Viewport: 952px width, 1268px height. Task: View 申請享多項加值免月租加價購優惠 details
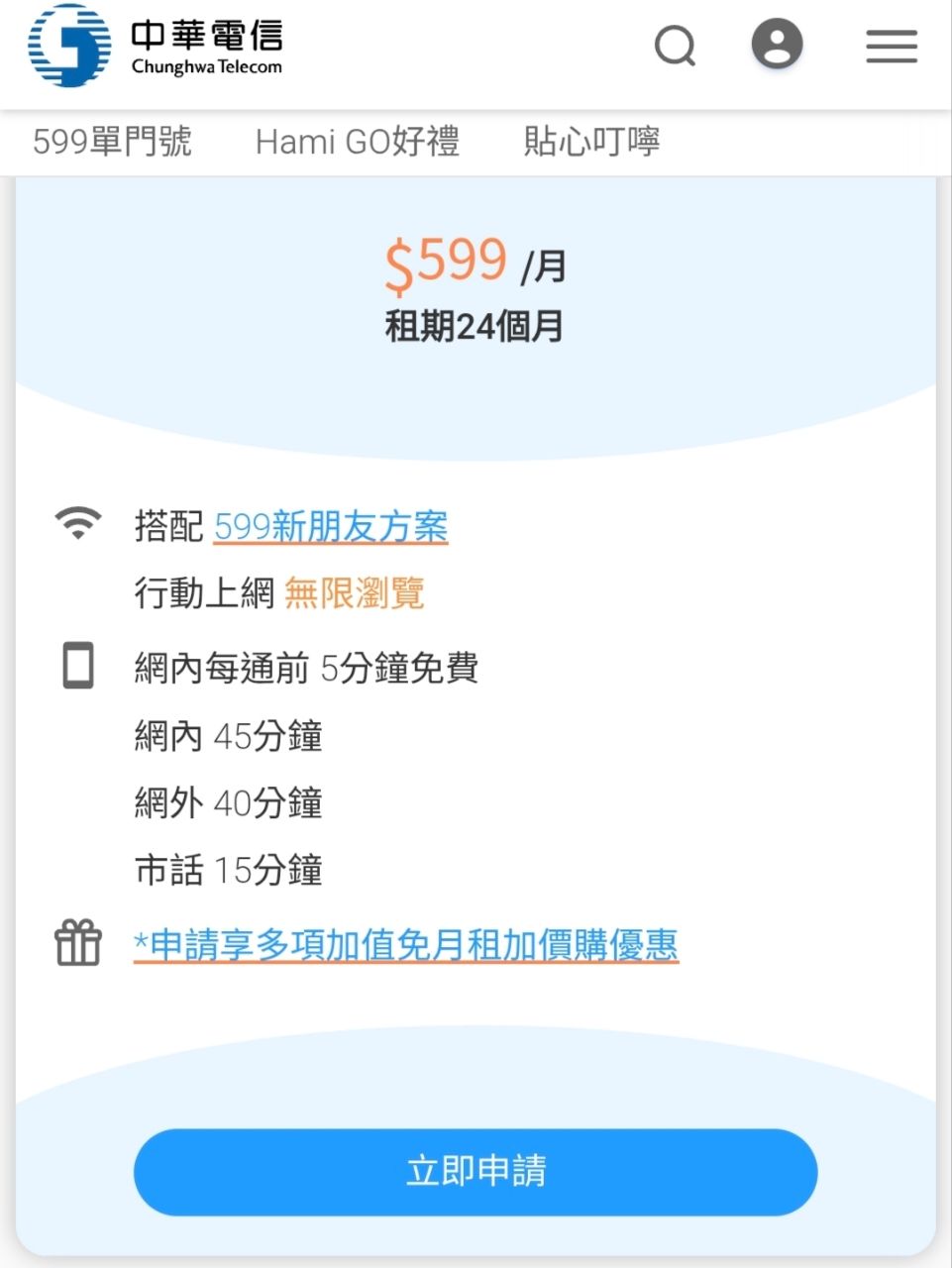(x=406, y=944)
